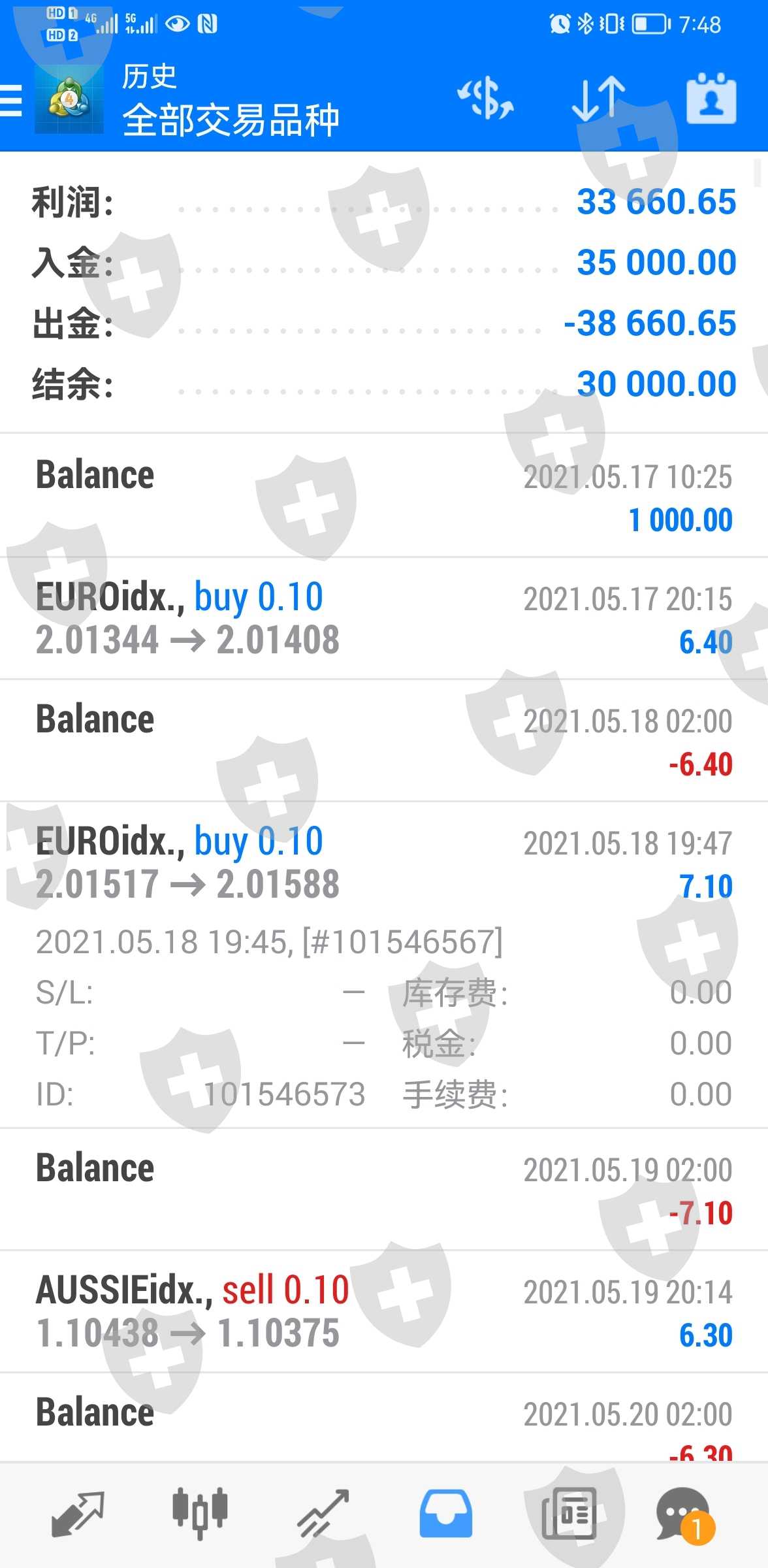Open the hamburger drawer menu
Screen dimensions: 768x1568
point(12,101)
